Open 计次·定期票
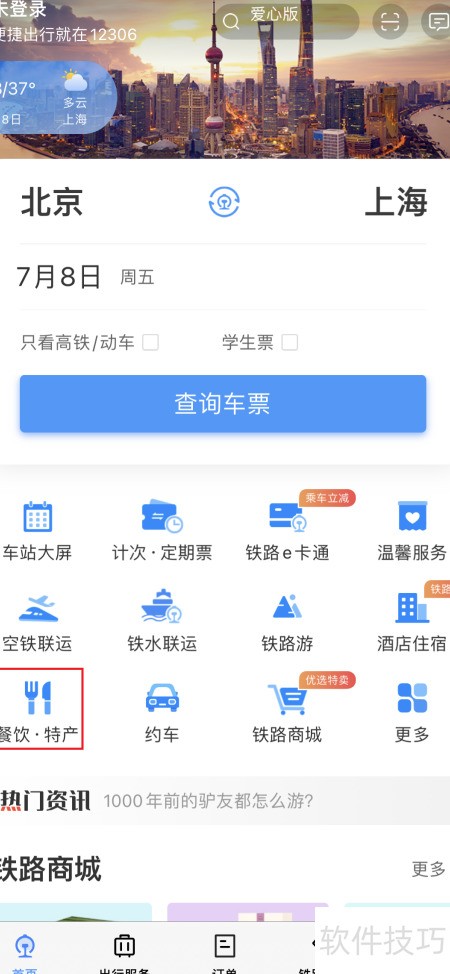Viewport: 450px width, 974px height. 162,530
